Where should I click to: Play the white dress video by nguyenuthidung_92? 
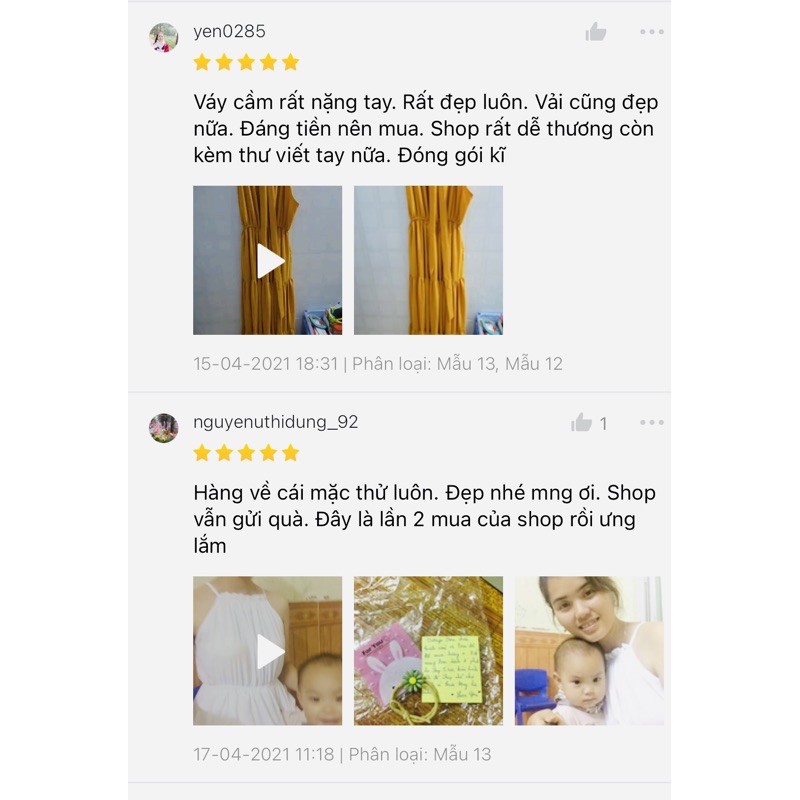point(267,651)
